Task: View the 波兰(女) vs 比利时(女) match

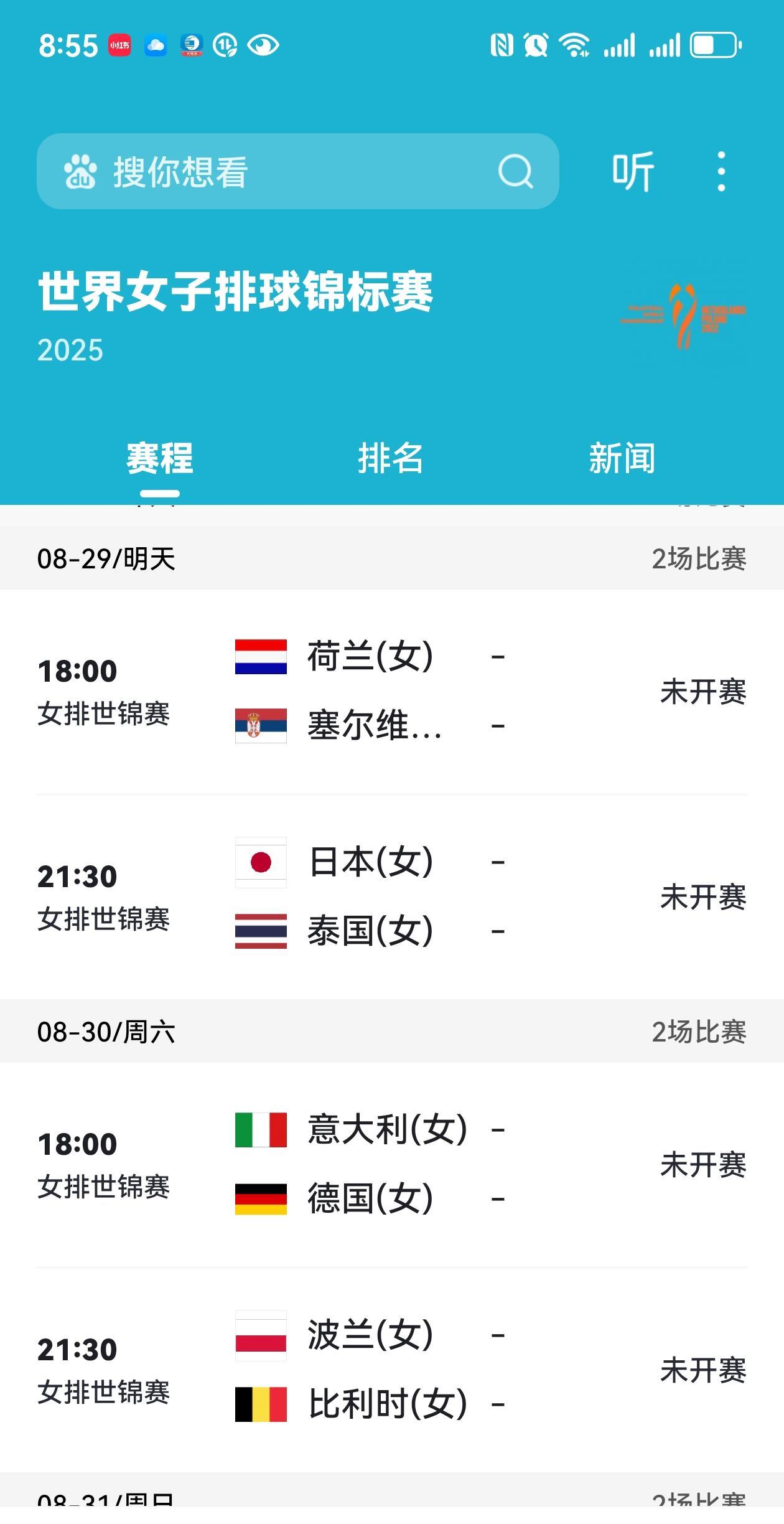Action: [392, 1370]
